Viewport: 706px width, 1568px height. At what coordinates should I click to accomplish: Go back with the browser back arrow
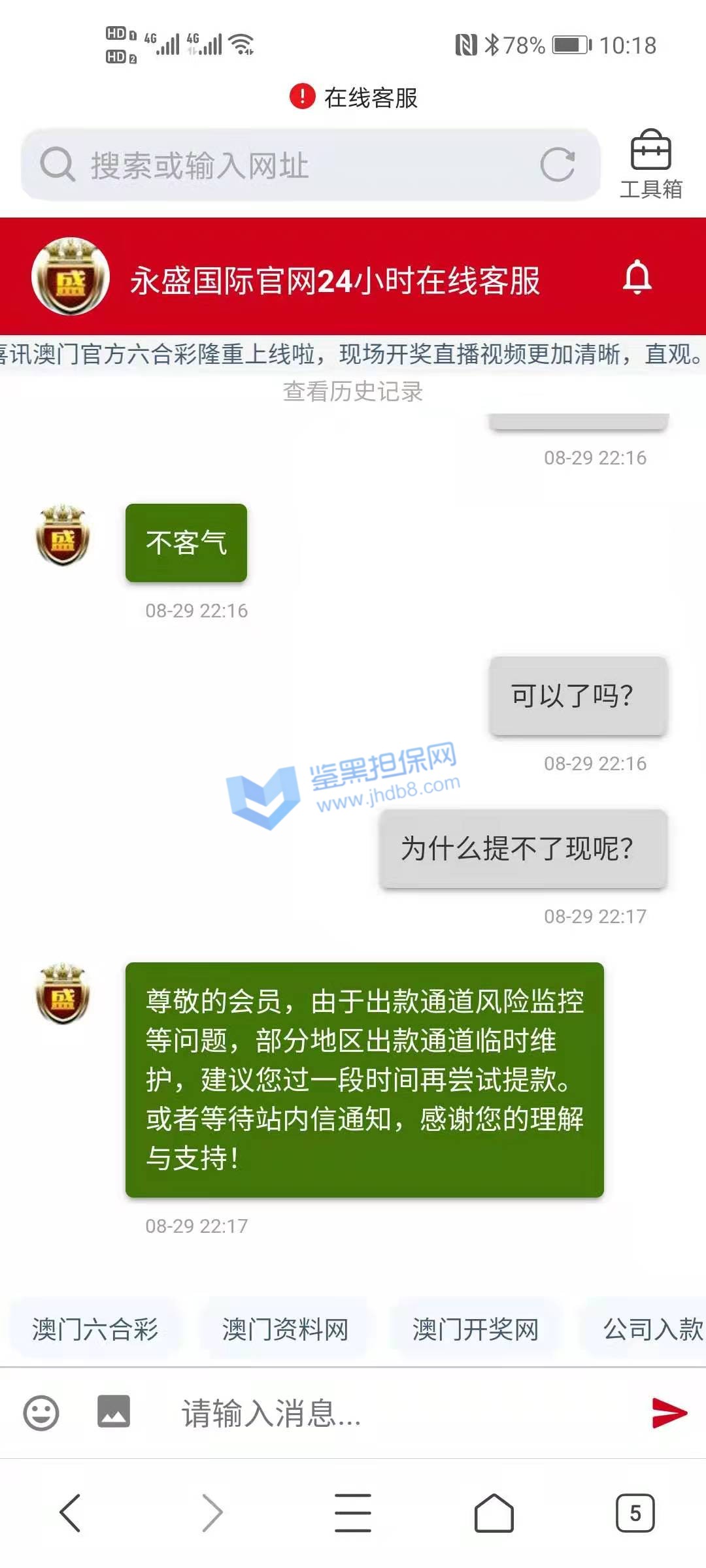70,1512
